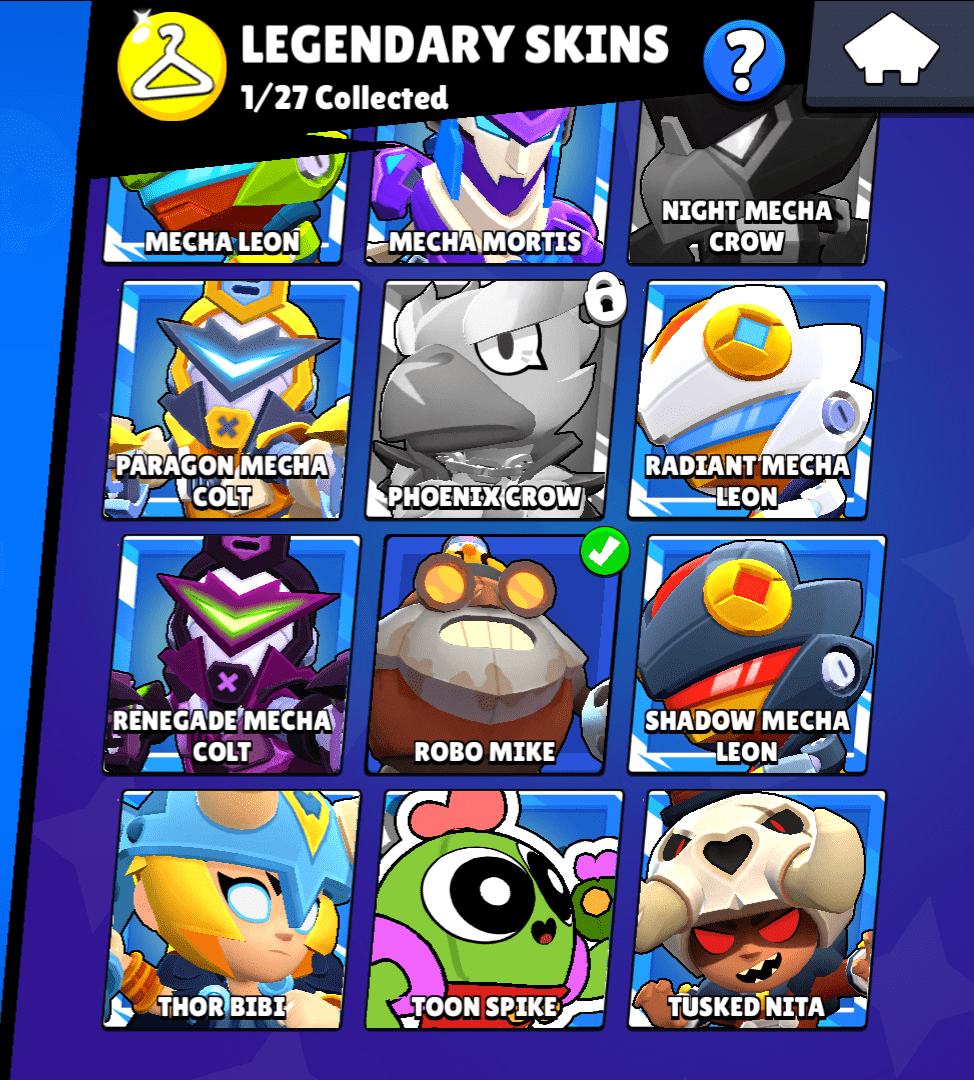974x1080 pixels.
Task: View the collected Robo Mike skin
Action: [x=492, y=655]
